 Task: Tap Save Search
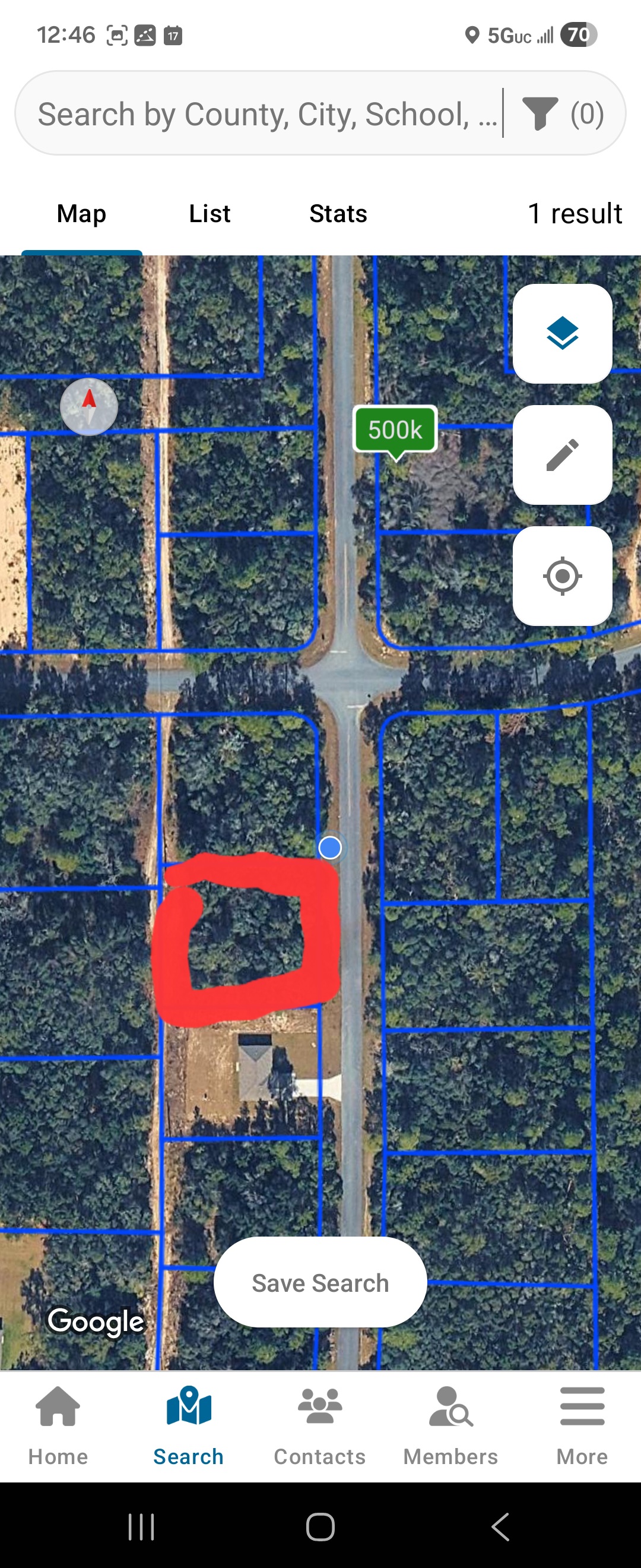pyautogui.click(x=320, y=1283)
